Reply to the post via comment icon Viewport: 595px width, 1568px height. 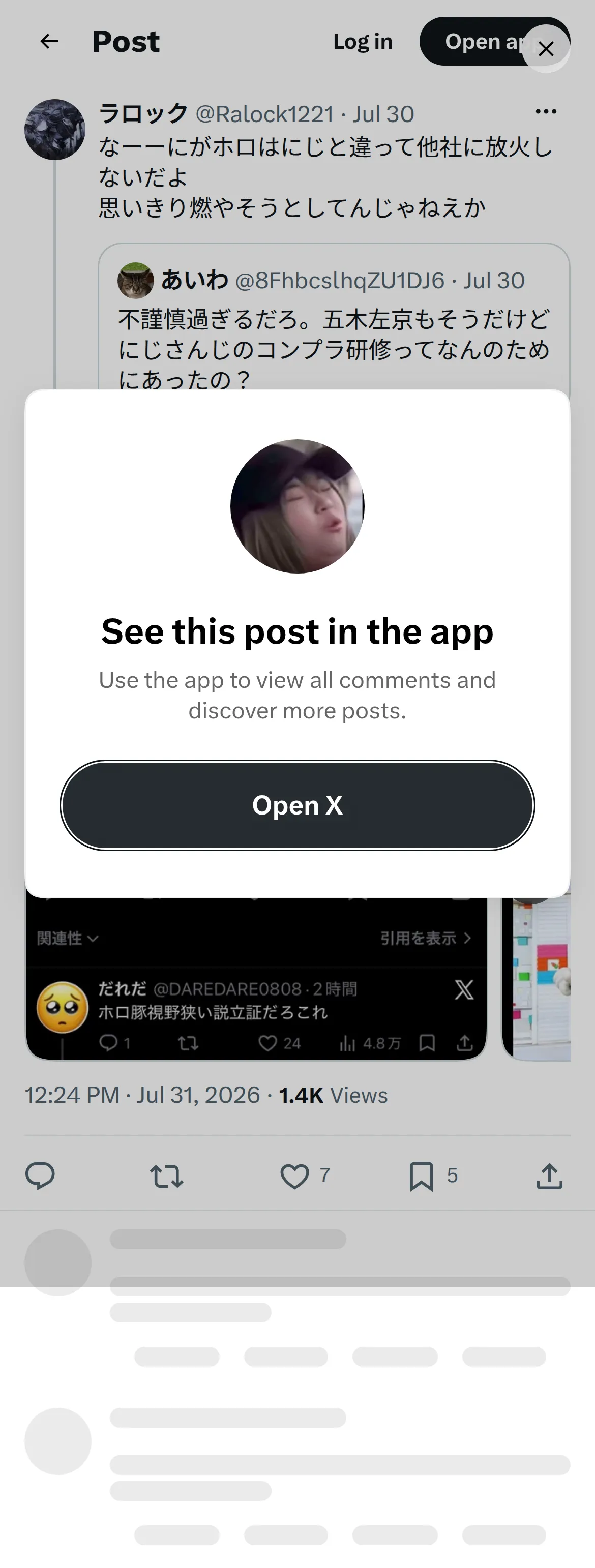(40, 1175)
